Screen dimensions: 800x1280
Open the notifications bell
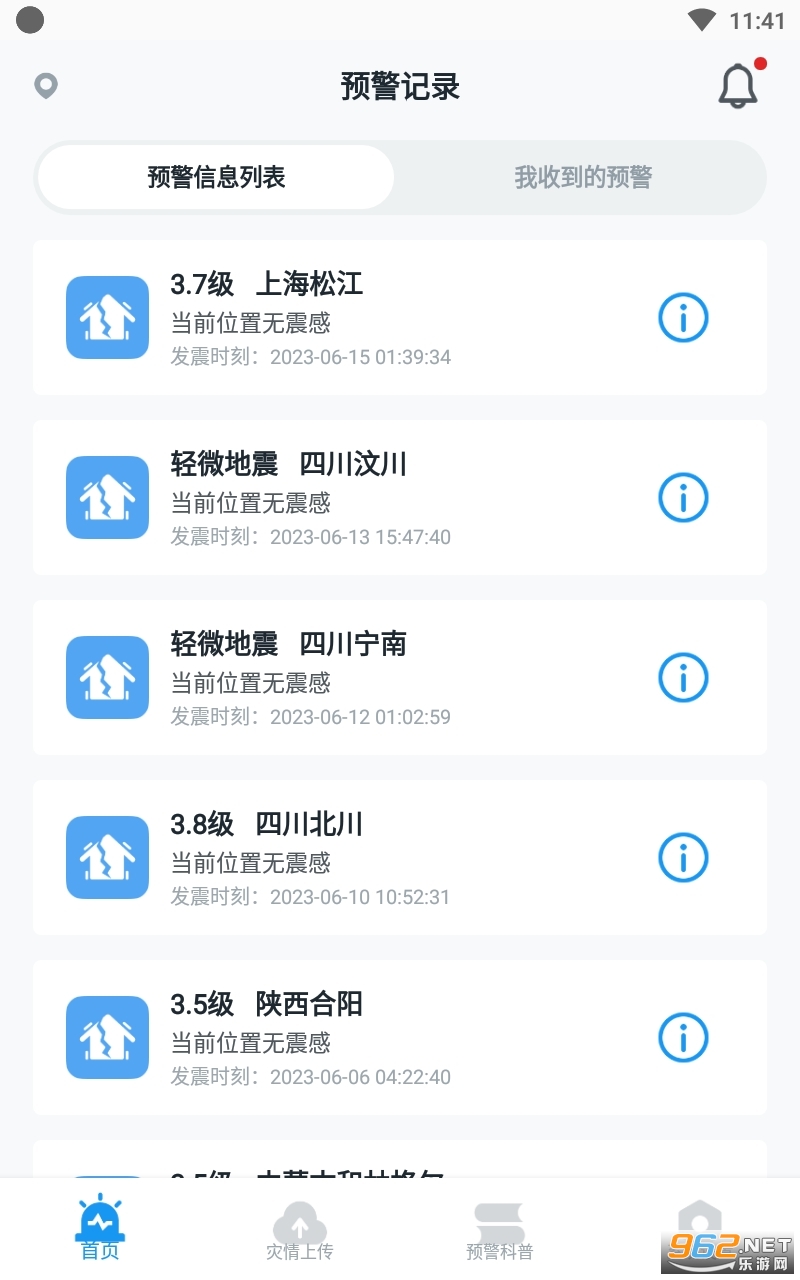coord(738,86)
